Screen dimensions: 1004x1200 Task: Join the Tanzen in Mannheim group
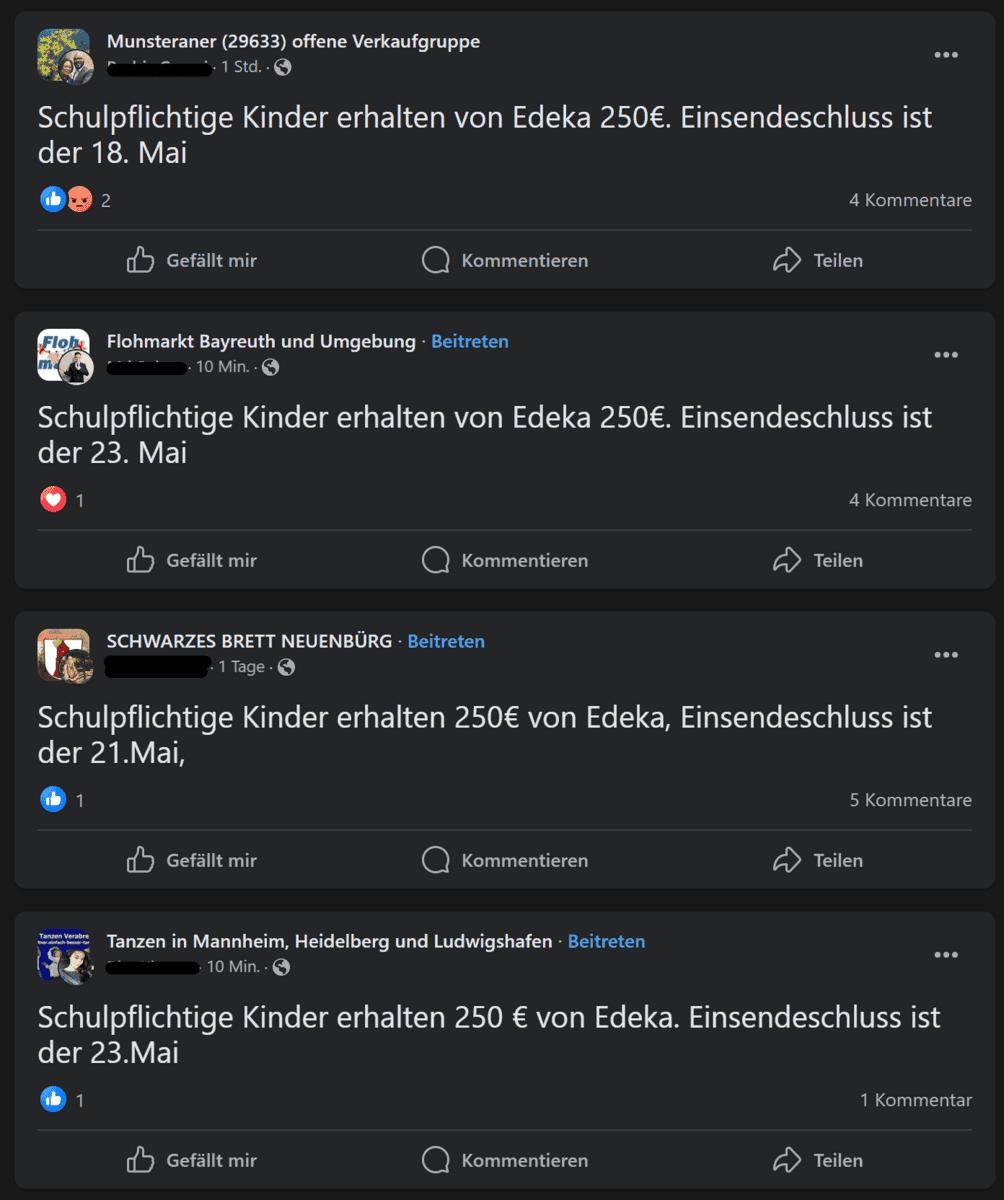point(606,941)
